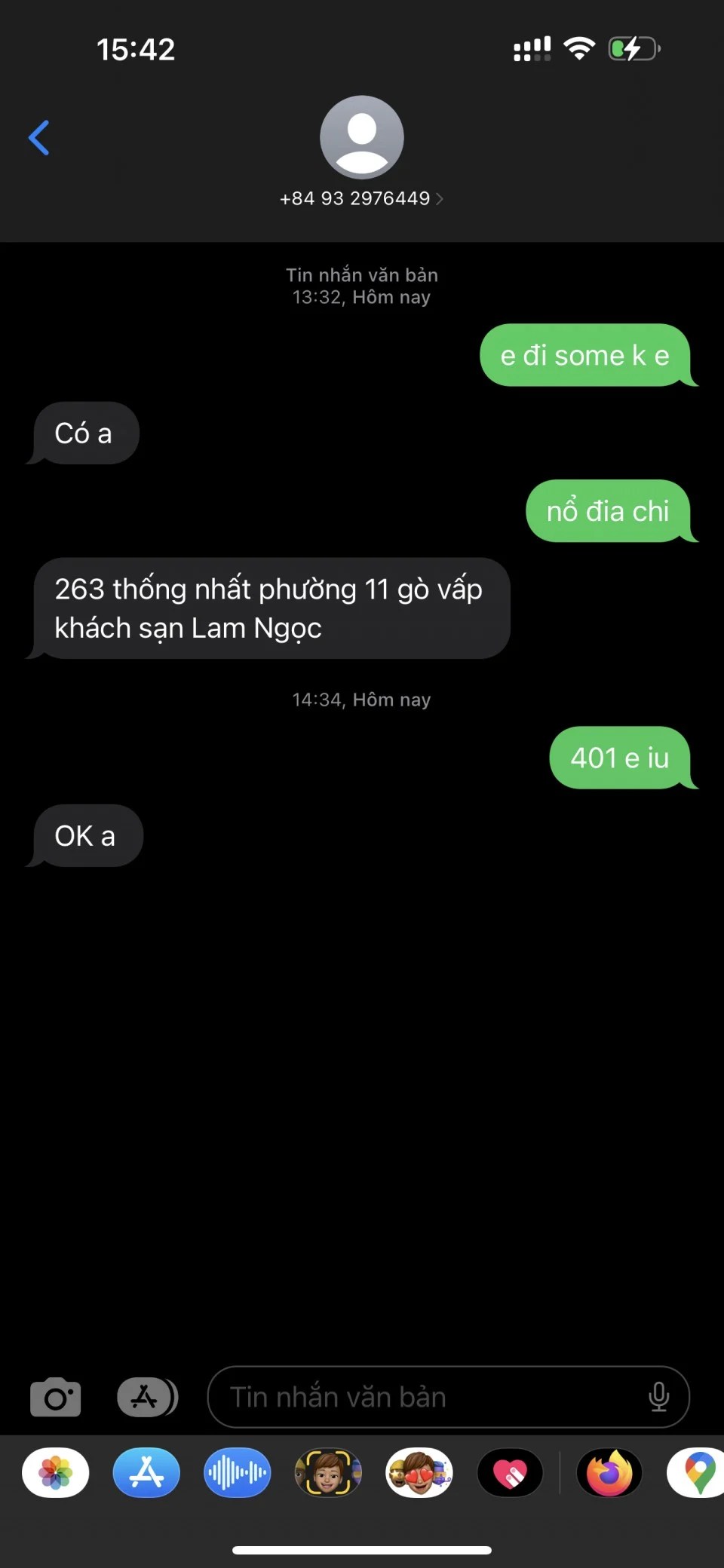The image size is (724, 1568).
Task: Go back to the messages list
Action: click(39, 138)
